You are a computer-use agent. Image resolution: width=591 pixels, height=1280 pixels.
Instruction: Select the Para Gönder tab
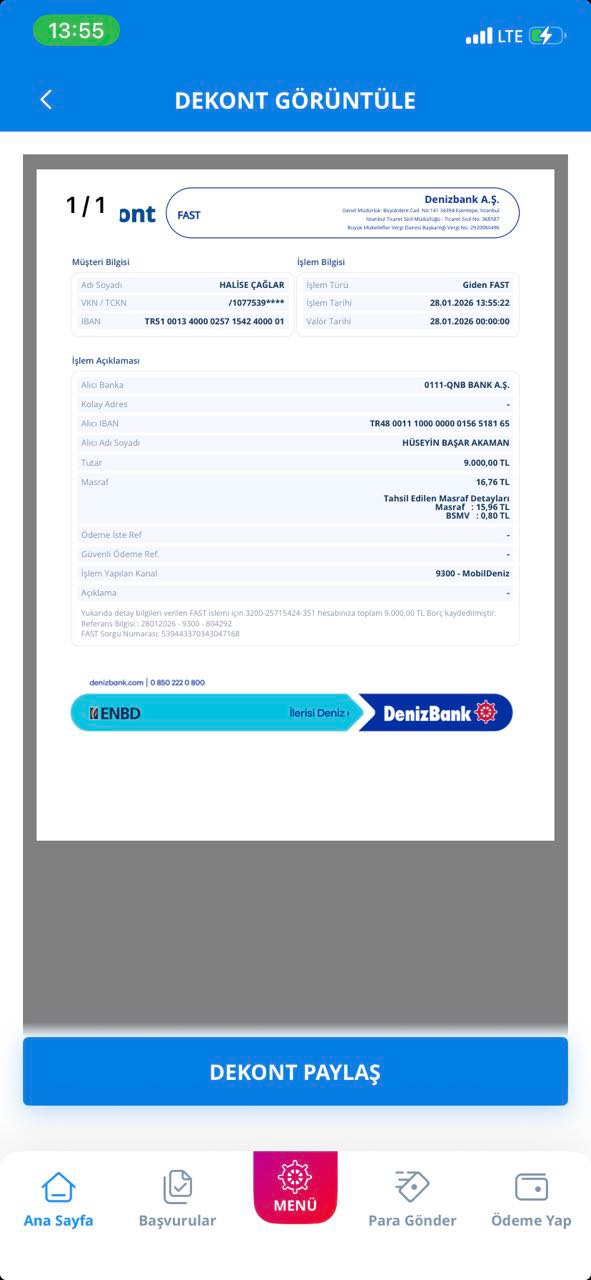coord(412,1199)
